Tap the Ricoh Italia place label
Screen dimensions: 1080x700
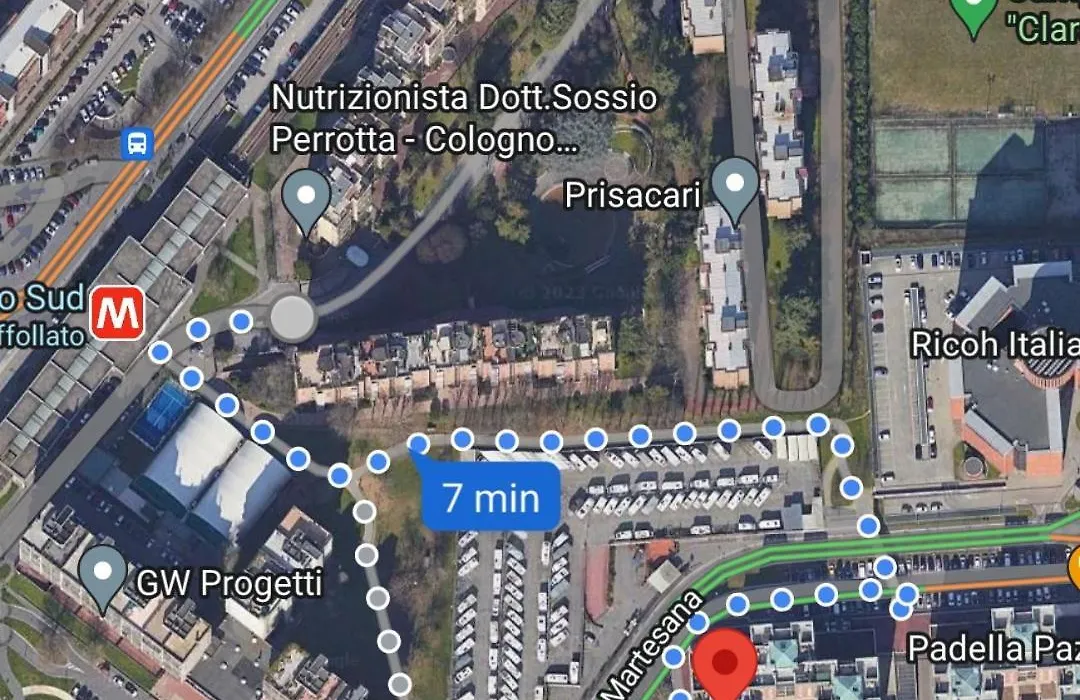coord(994,345)
